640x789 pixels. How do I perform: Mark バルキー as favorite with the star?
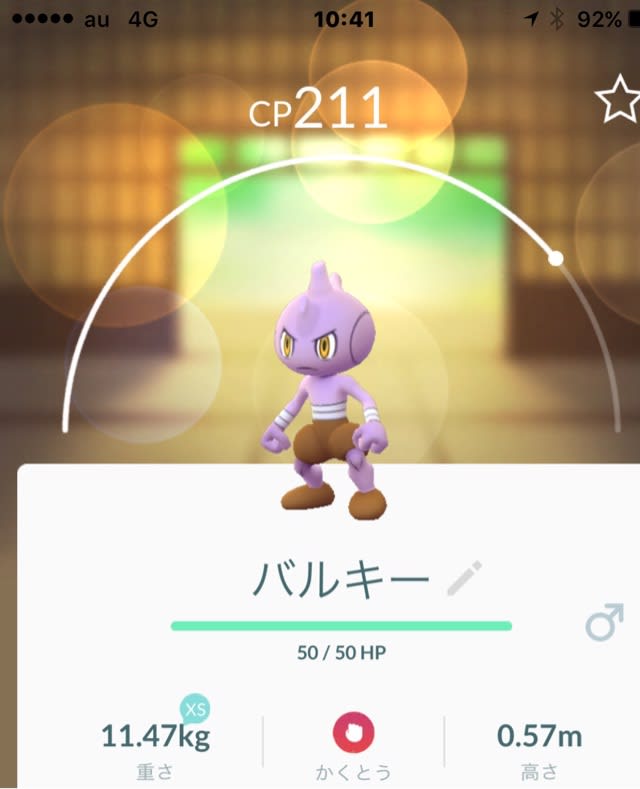pyautogui.click(x=617, y=100)
